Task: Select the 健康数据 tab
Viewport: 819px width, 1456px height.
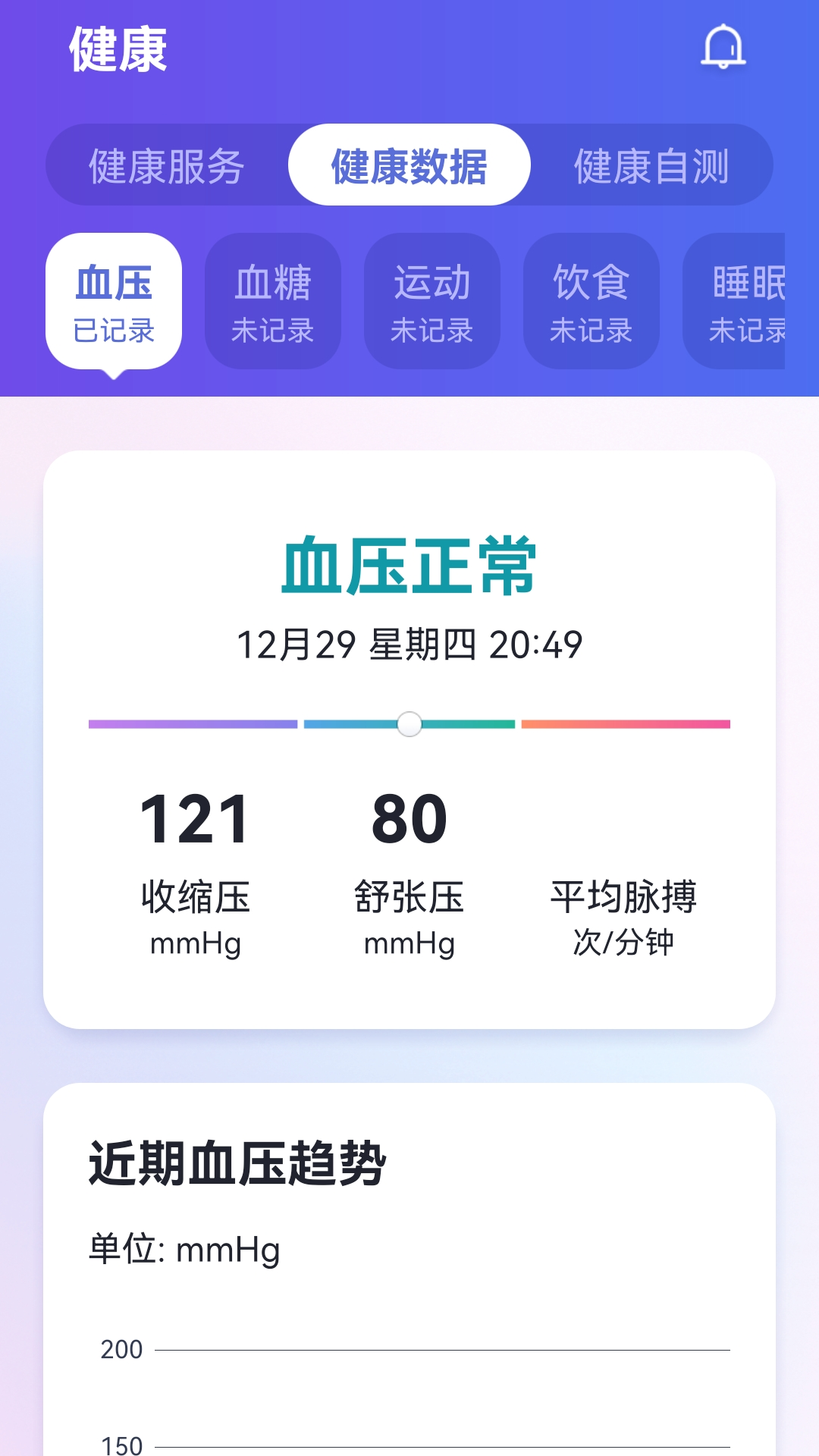Action: coord(409,163)
